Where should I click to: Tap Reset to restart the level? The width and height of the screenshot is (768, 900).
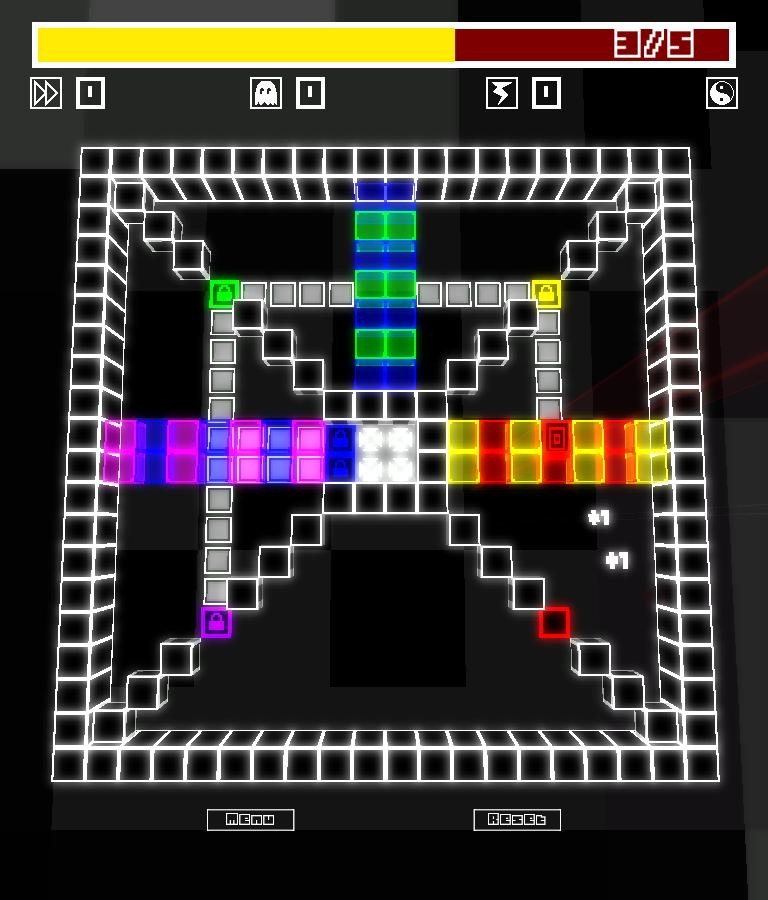click(517, 820)
